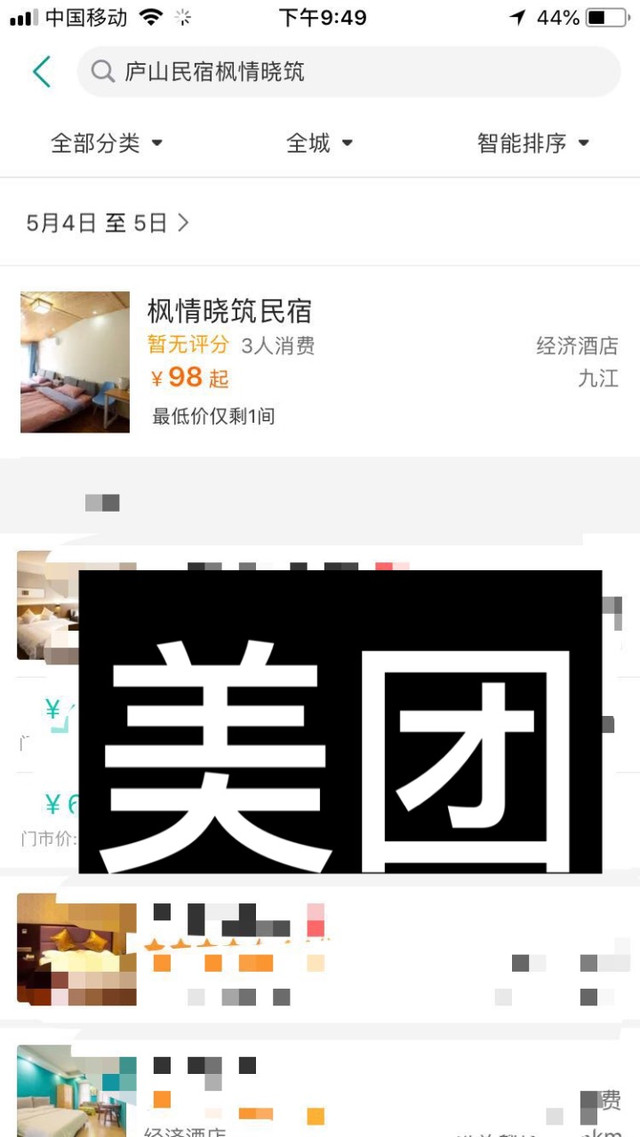This screenshot has height=1137, width=640.
Task: Open the 全城 area filter
Action: coord(320,143)
